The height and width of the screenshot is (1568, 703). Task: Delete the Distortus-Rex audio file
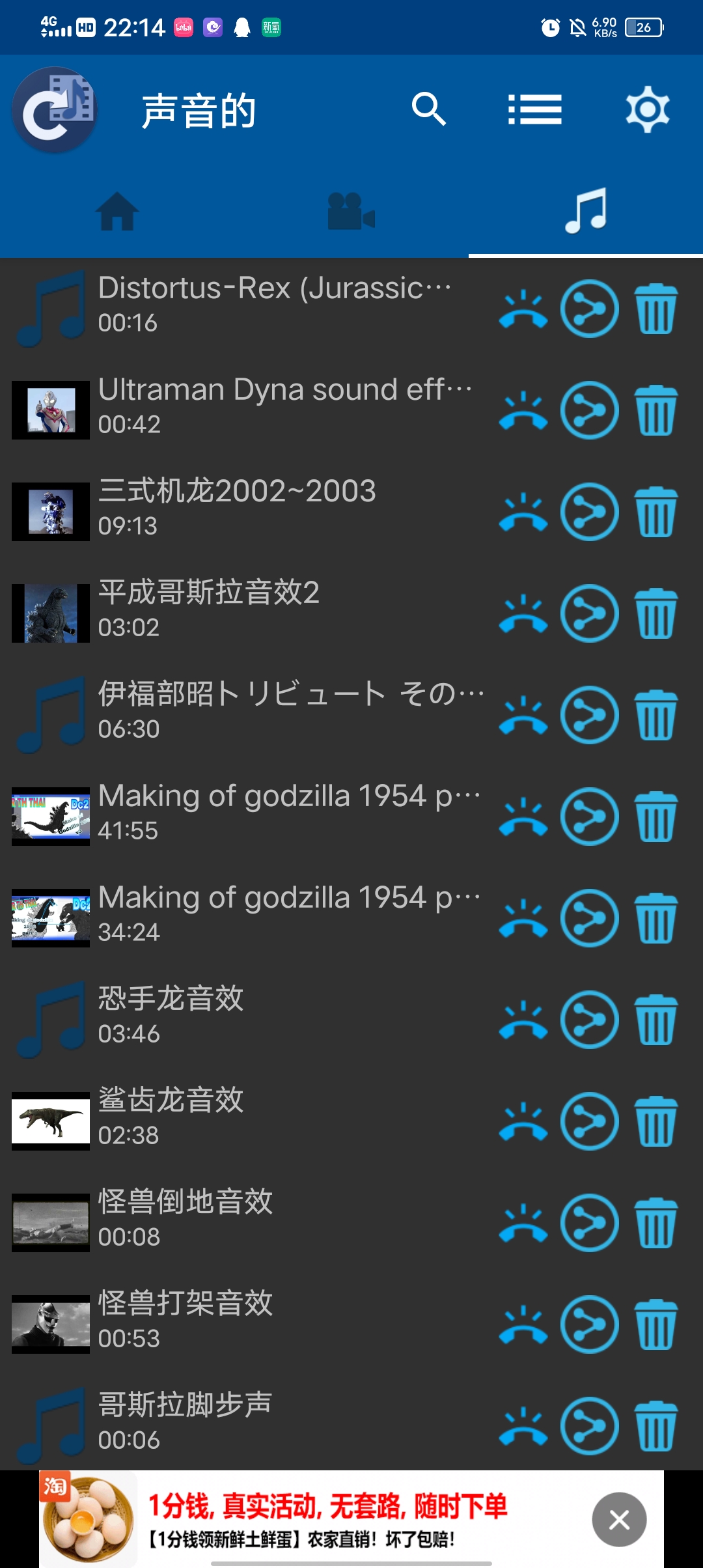click(656, 309)
